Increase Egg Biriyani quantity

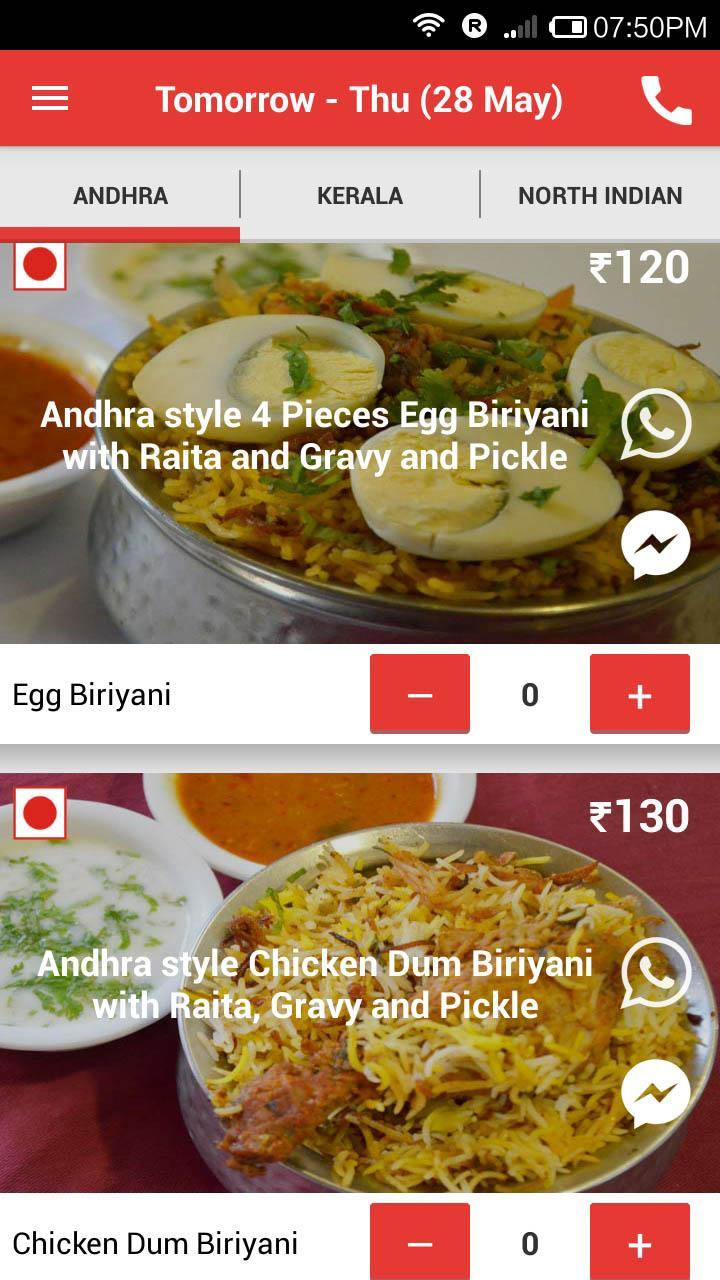(640, 695)
